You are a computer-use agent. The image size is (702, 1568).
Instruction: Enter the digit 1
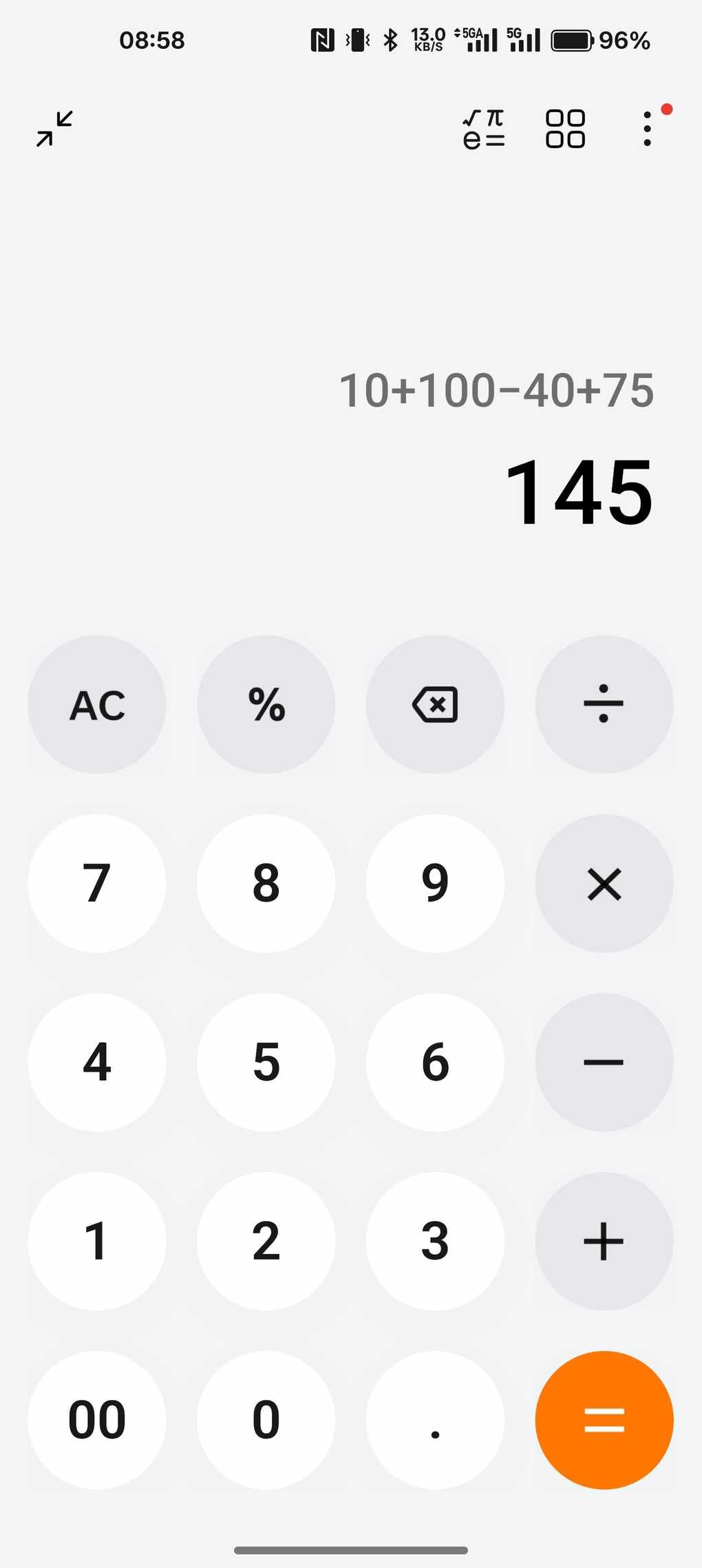[97, 1241]
